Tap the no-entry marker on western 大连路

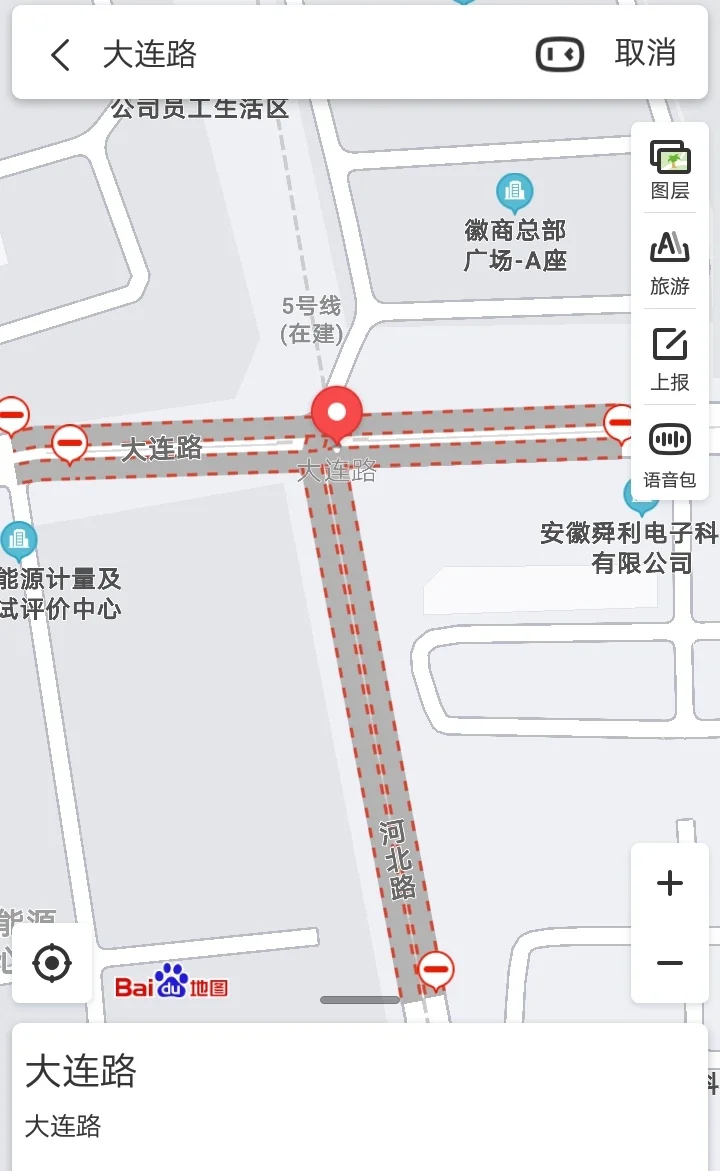click(x=69, y=442)
